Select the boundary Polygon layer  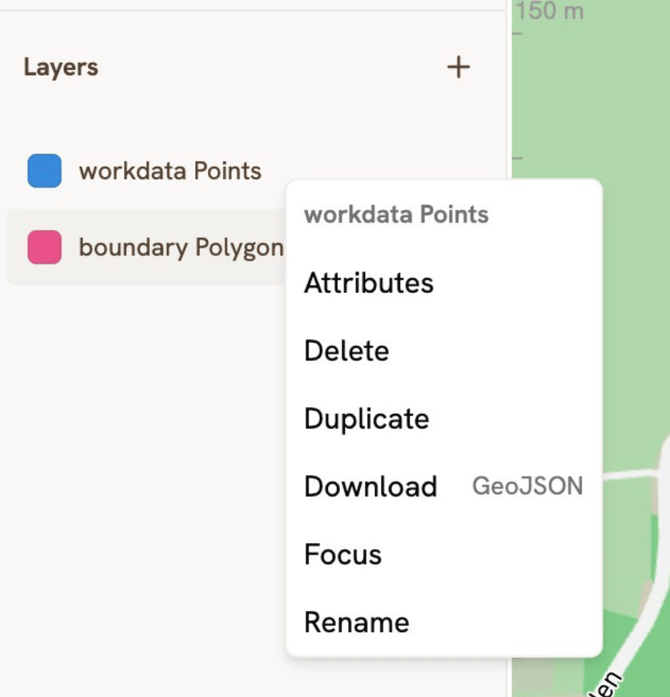[180, 247]
